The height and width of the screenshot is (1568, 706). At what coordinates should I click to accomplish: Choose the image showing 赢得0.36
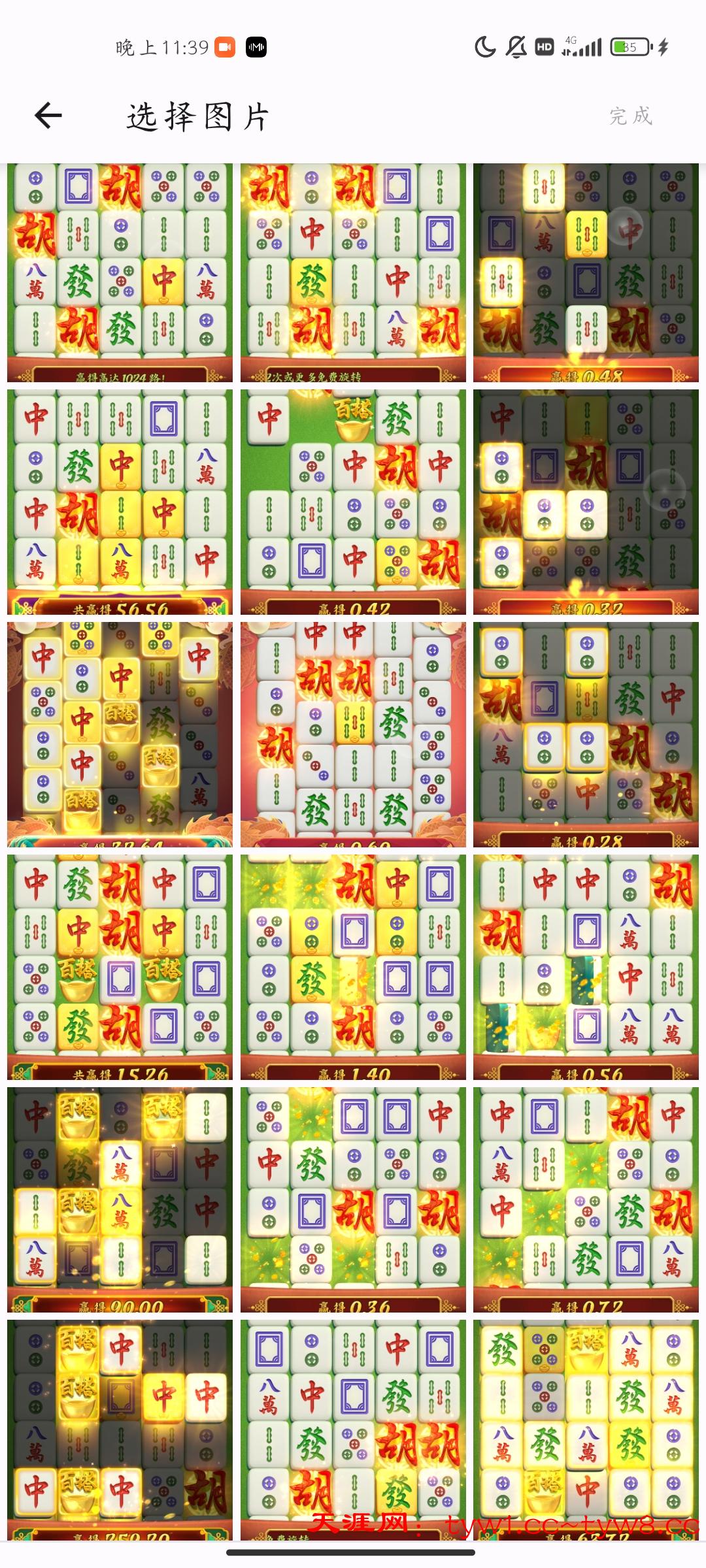click(353, 1200)
